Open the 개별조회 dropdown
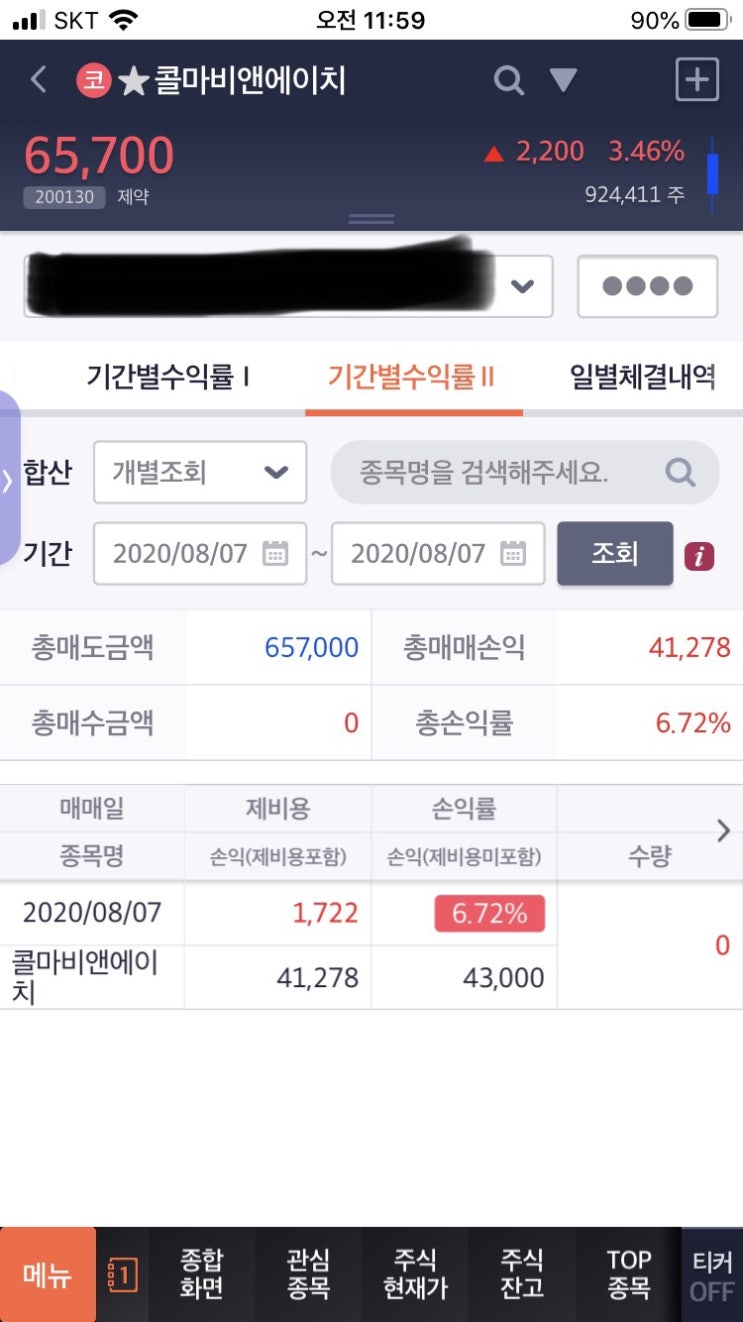 pos(200,472)
